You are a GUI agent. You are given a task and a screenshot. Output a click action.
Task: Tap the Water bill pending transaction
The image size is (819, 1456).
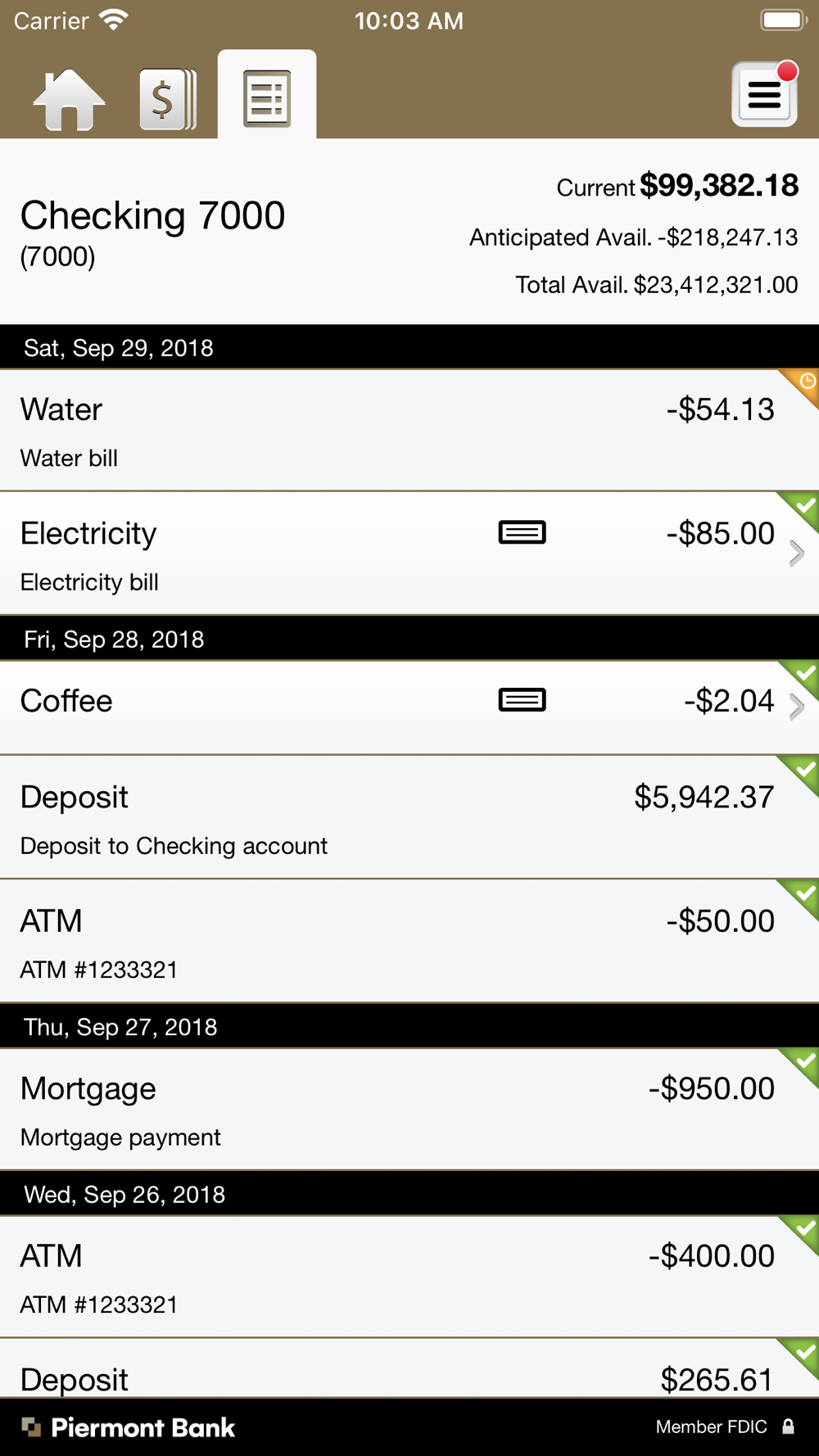409,431
